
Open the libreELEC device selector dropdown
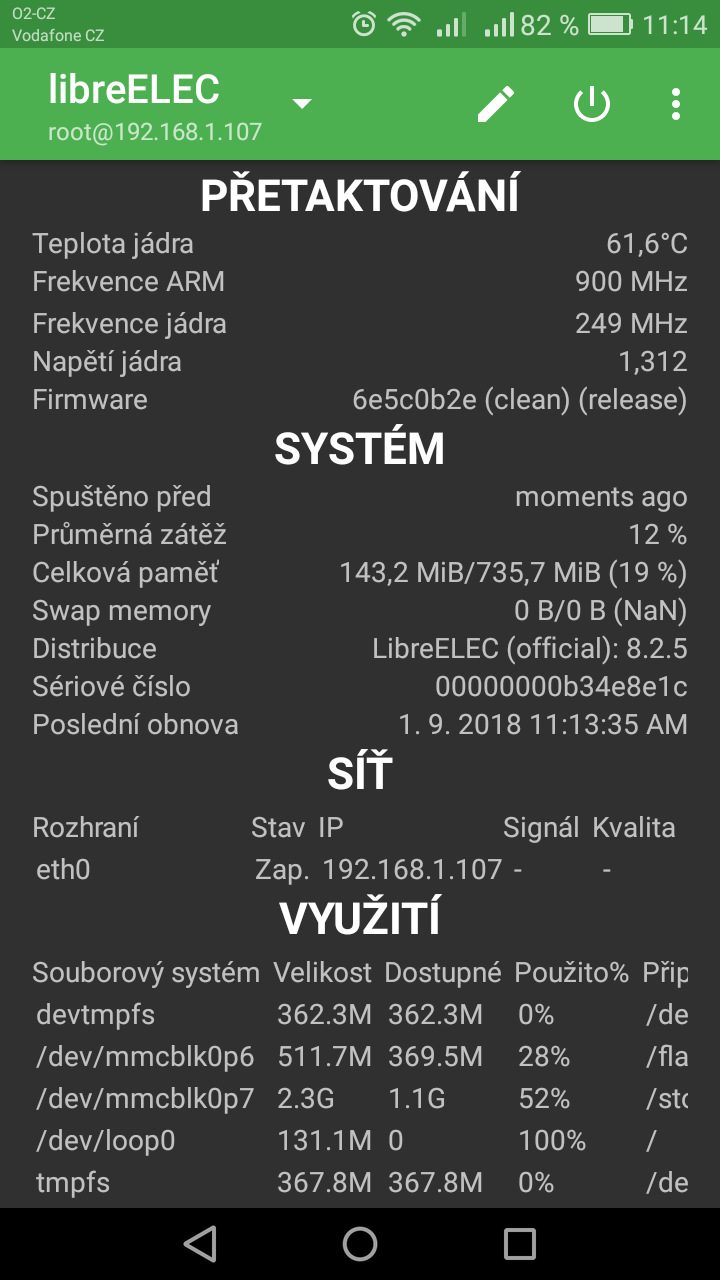(301, 104)
